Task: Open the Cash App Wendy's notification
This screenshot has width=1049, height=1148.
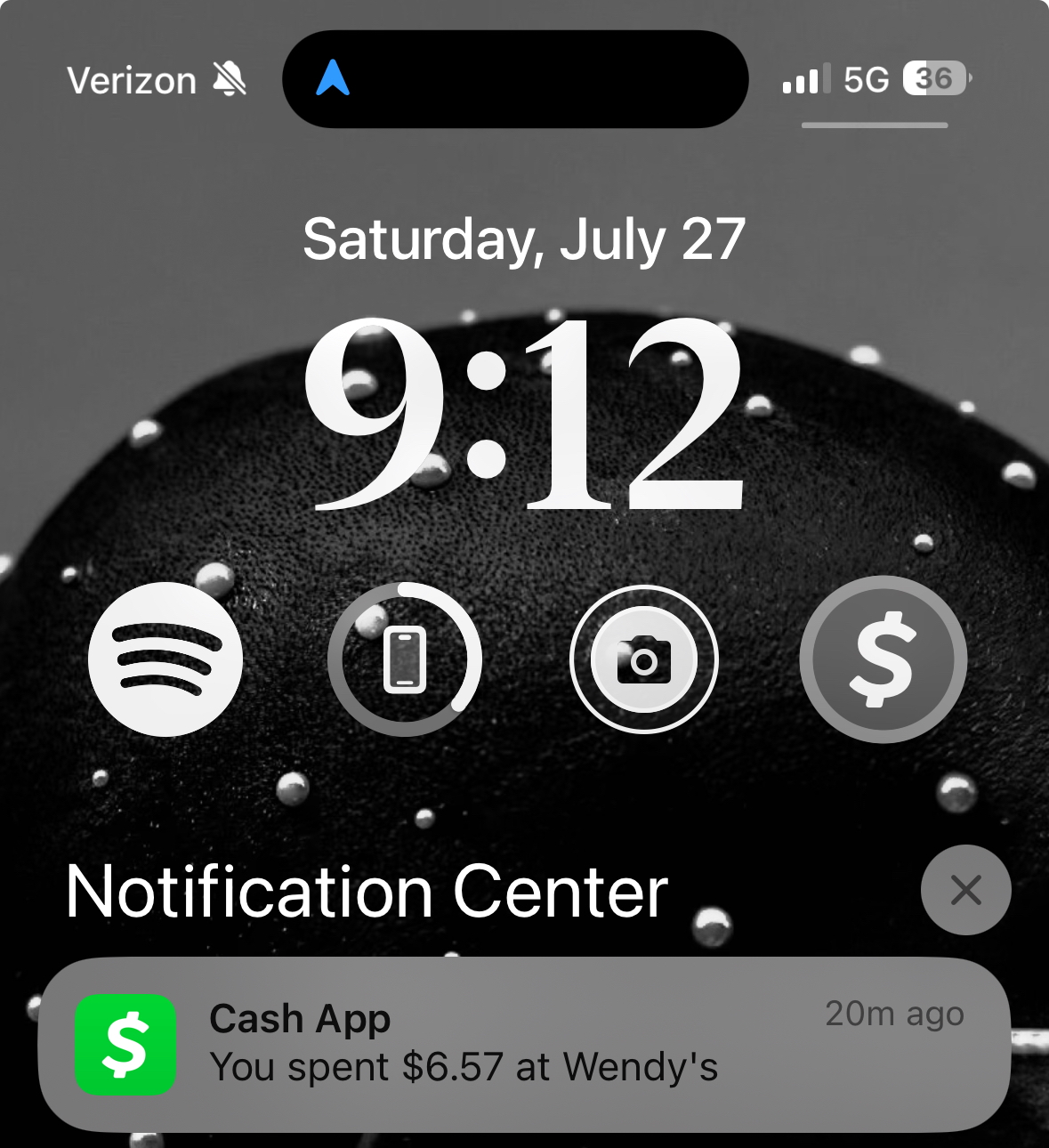Action: (x=524, y=1044)
